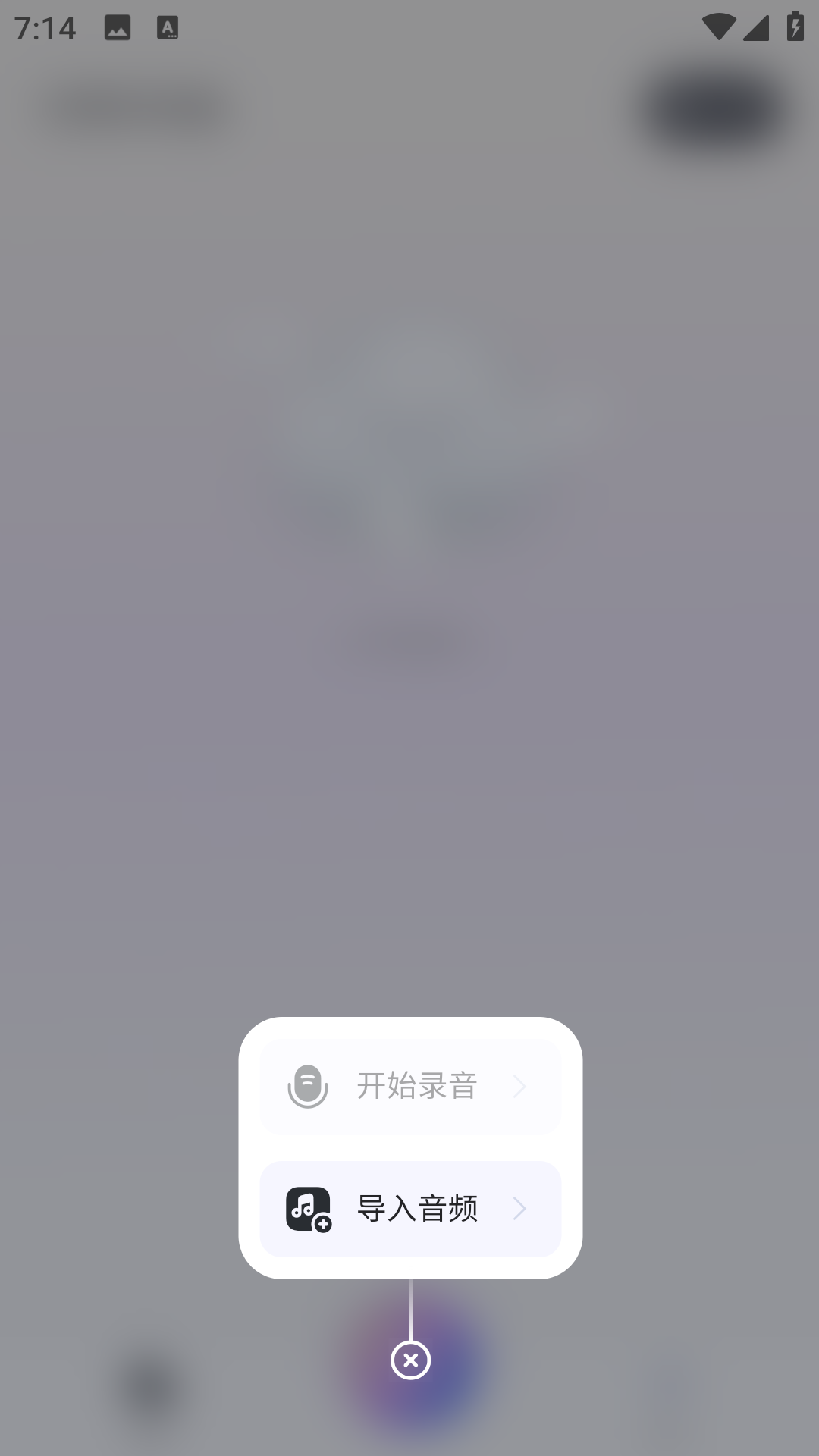Click the music note with plus icon
The width and height of the screenshot is (819, 1456).
tap(308, 1210)
